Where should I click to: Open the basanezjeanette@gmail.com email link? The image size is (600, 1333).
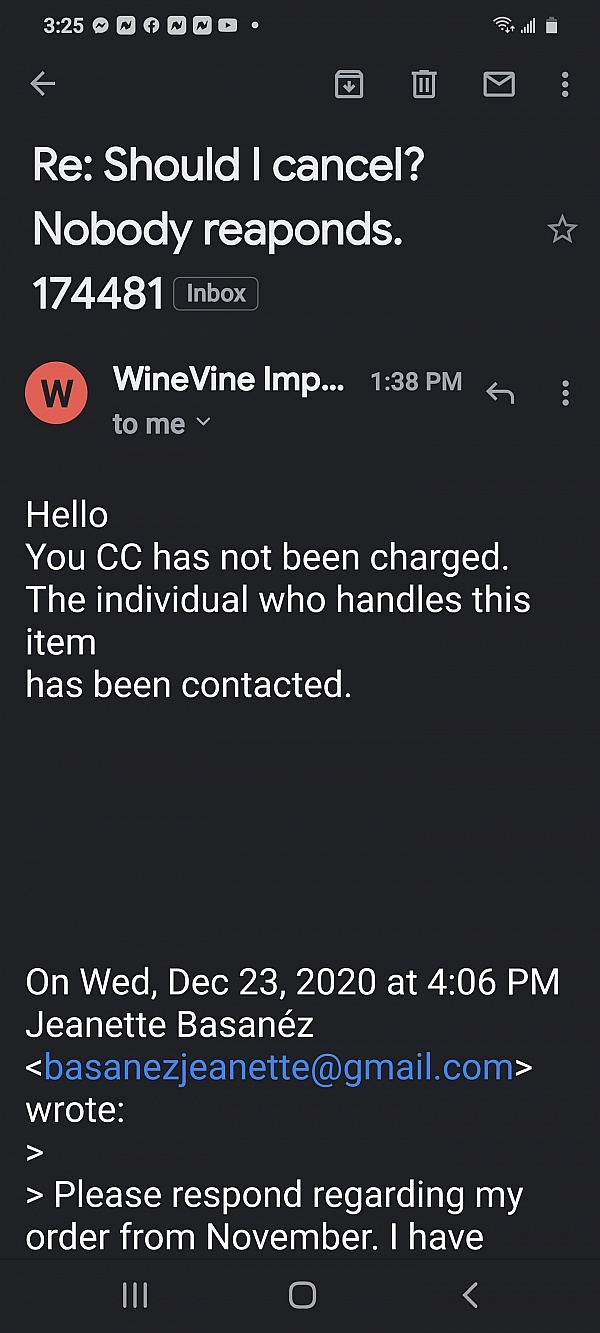click(279, 1067)
